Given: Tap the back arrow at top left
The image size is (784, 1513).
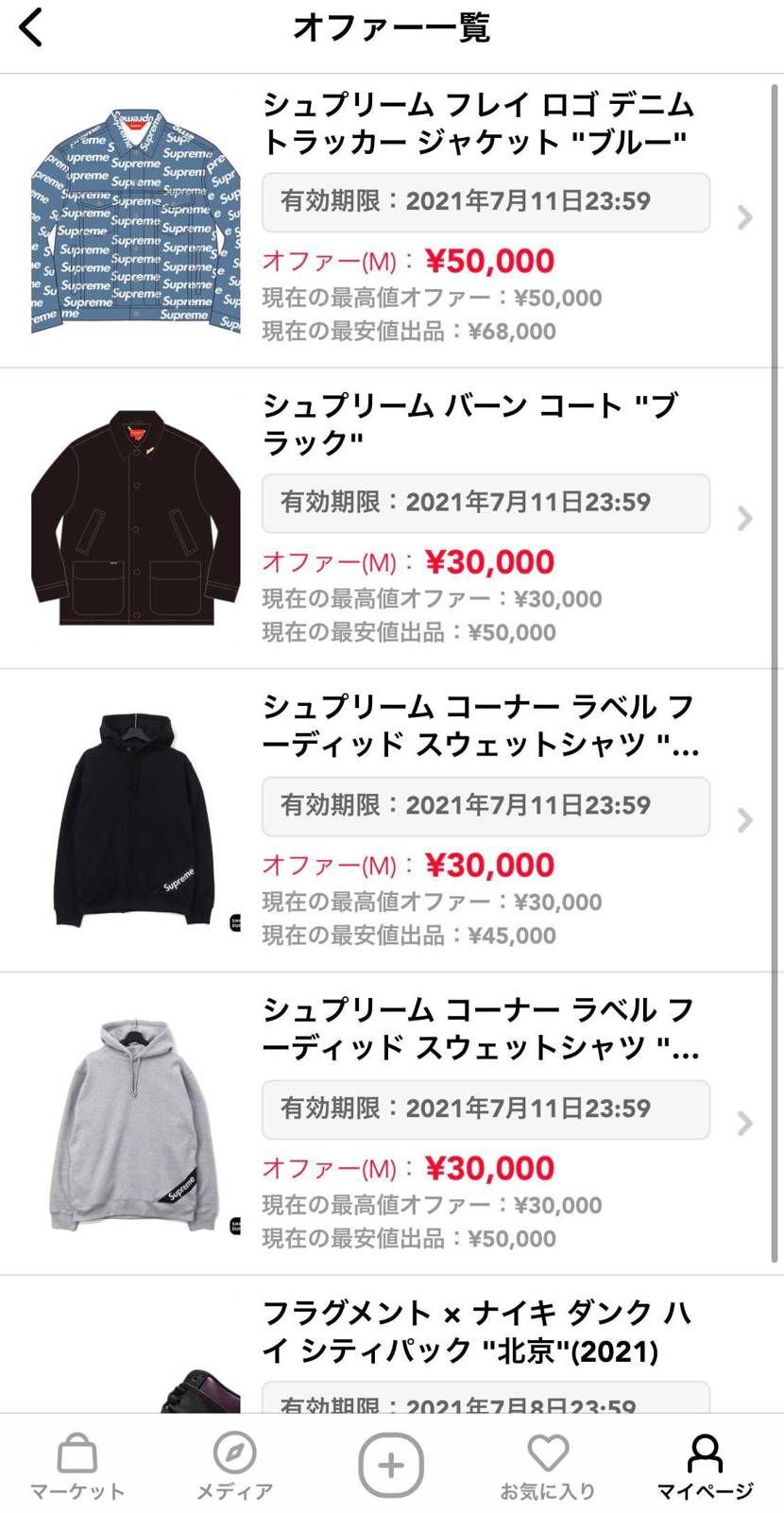Looking at the screenshot, I should click(x=31, y=26).
